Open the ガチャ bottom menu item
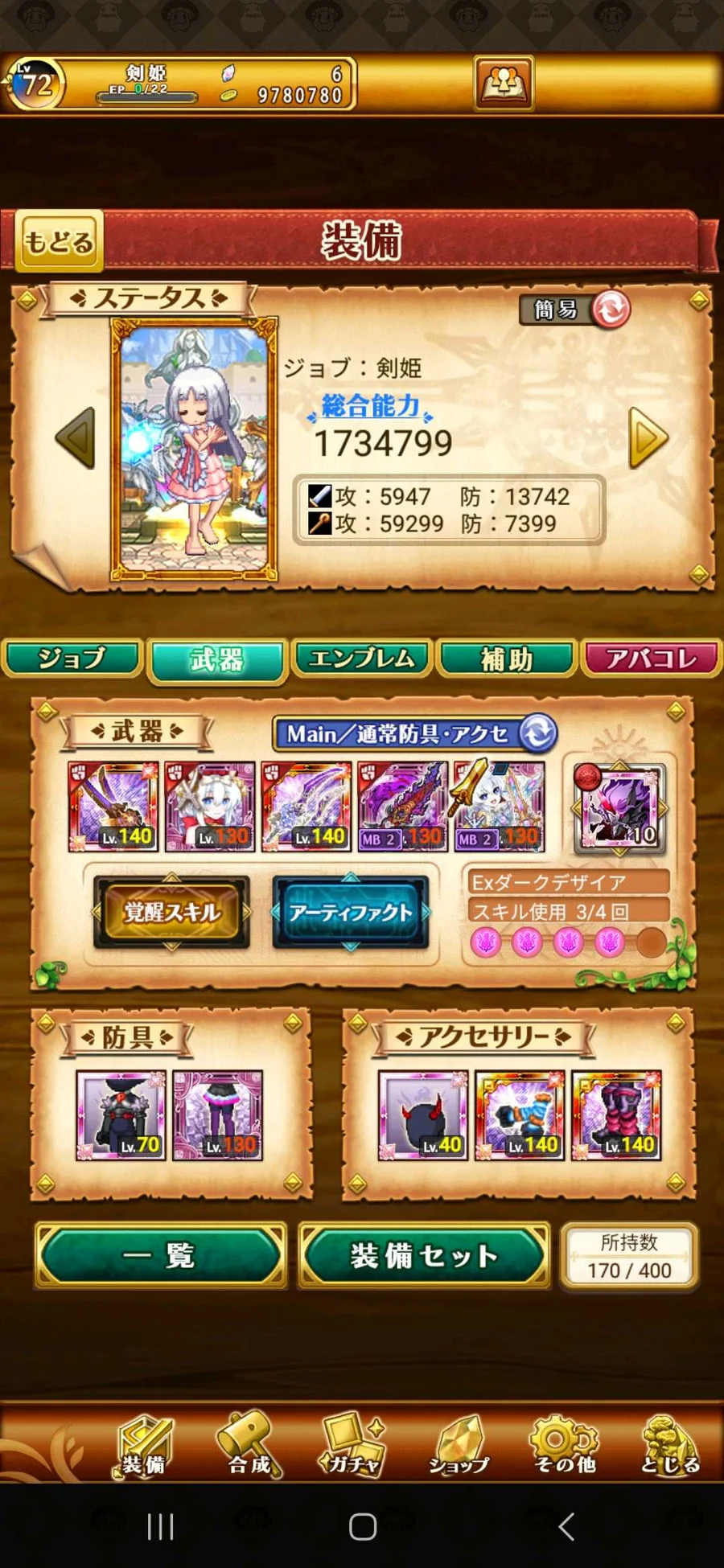Screen dimensions: 724x1568 coord(352,1445)
